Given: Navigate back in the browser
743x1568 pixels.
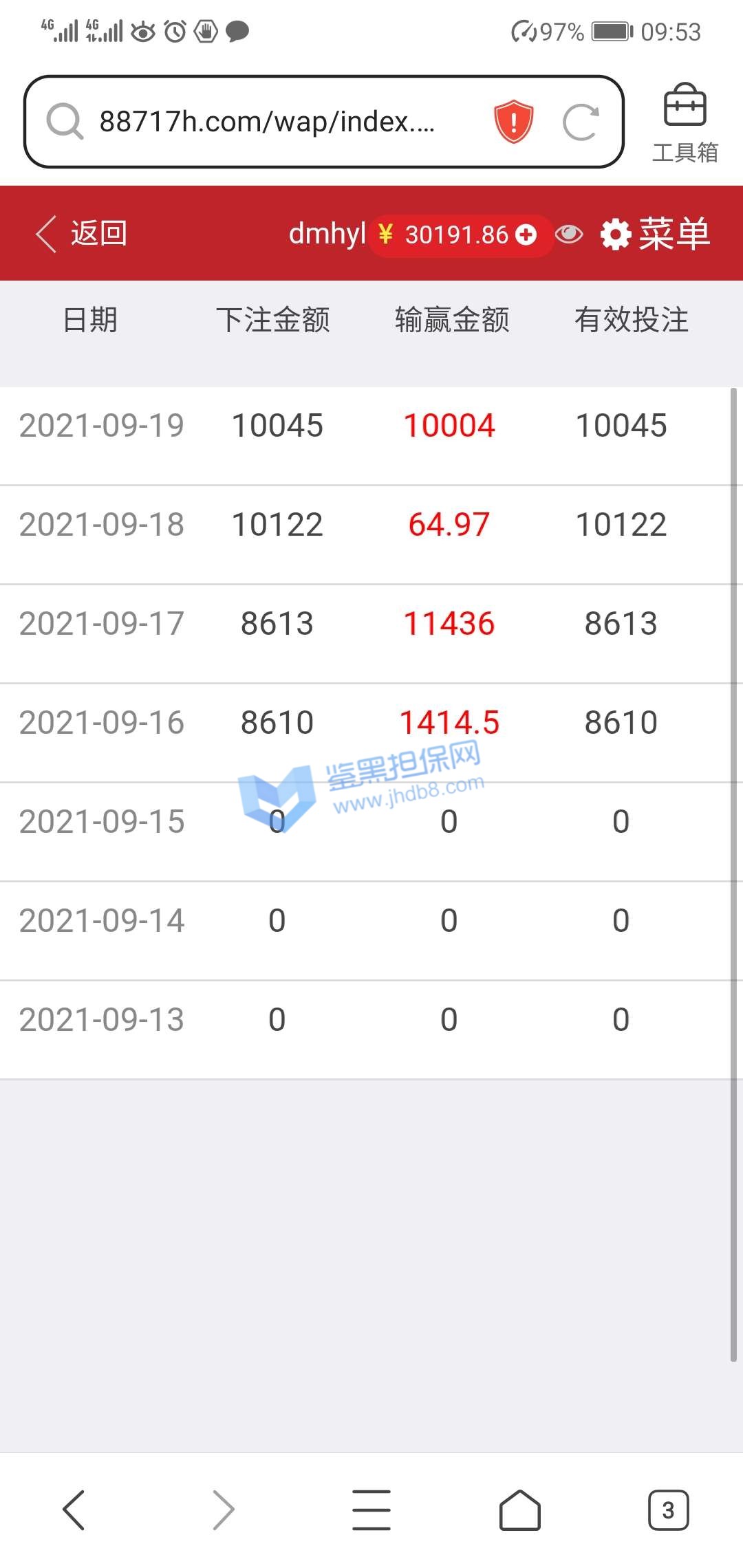Looking at the screenshot, I should point(74,1510).
